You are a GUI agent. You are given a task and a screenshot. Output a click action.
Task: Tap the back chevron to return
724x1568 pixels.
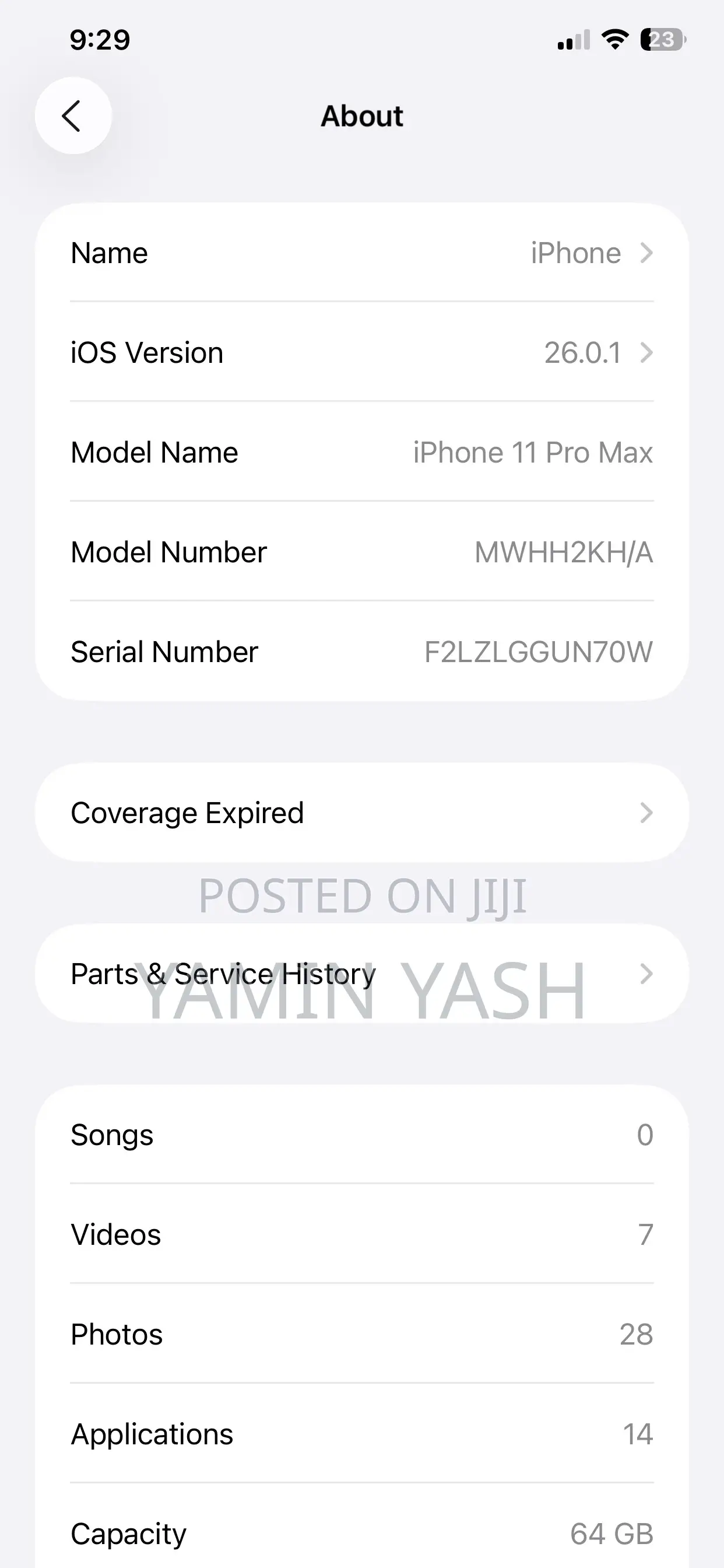[x=73, y=116]
